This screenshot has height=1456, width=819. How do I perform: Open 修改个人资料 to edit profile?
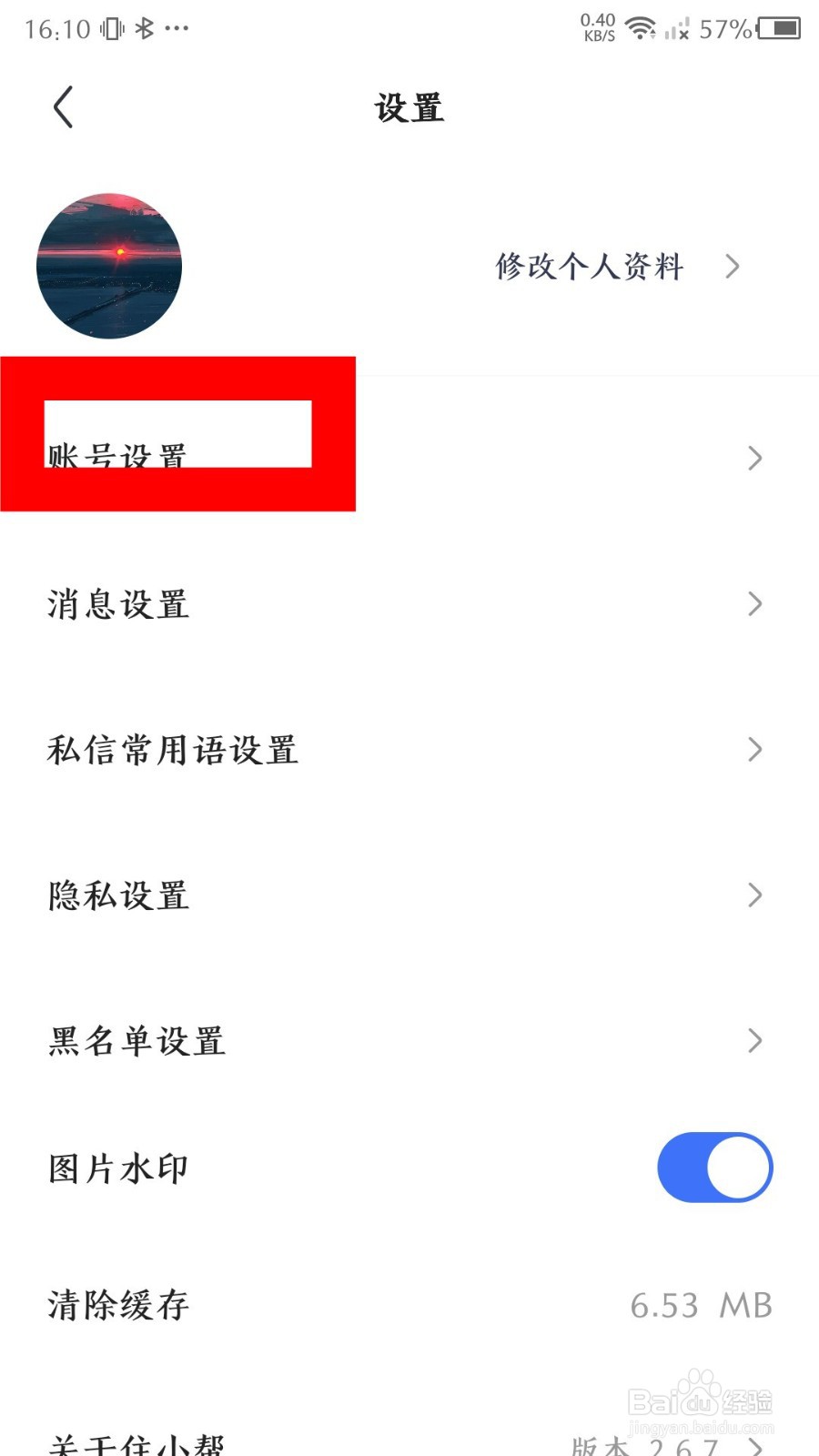point(590,266)
